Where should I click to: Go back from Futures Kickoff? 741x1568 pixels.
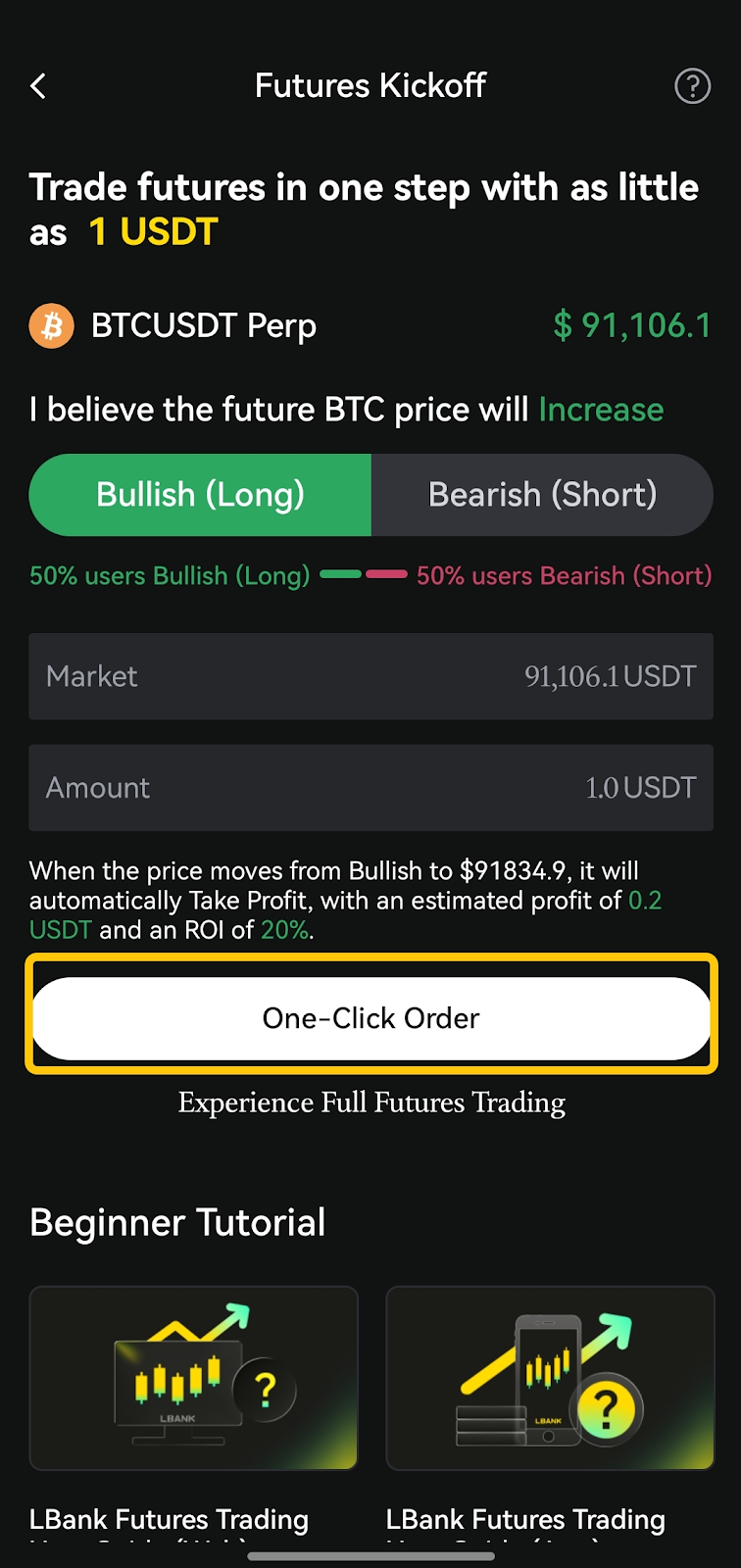[38, 86]
